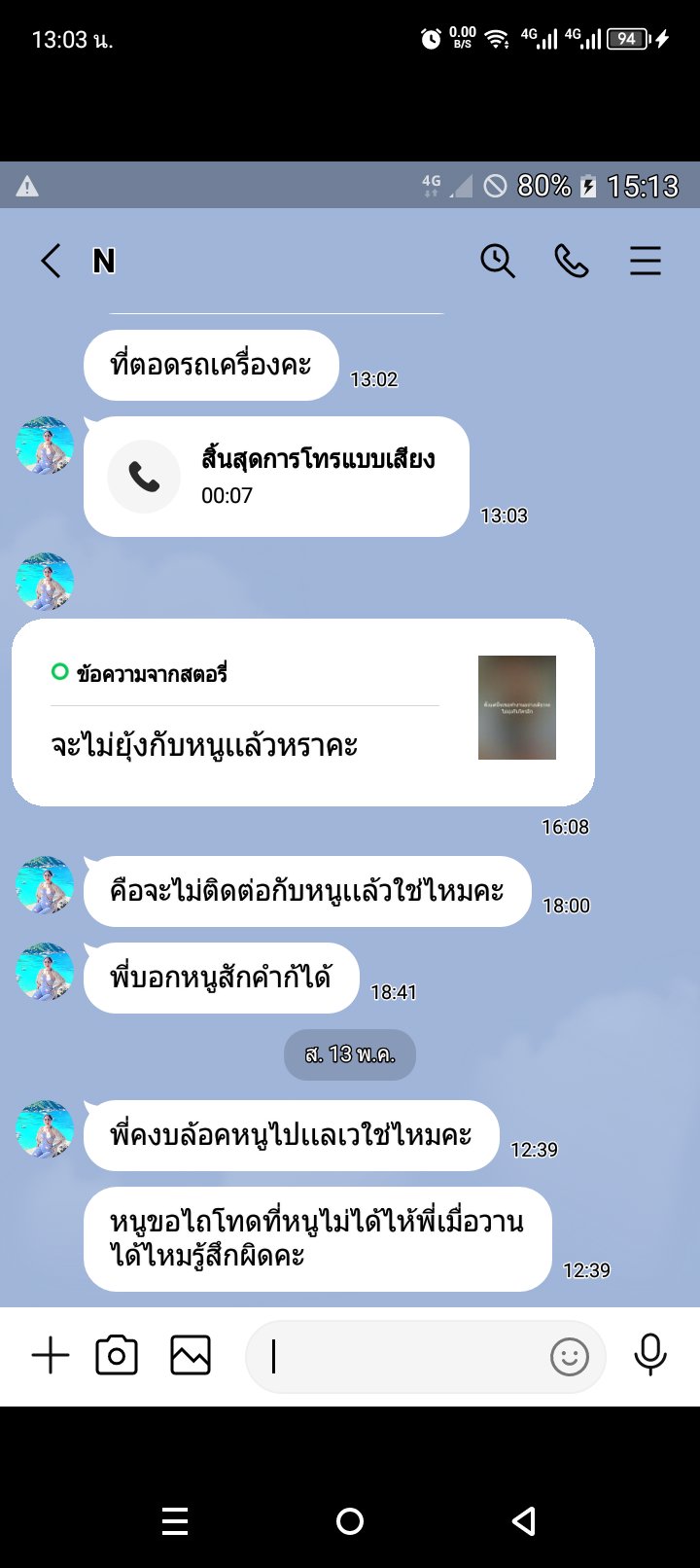This screenshot has width=700, height=1568.
Task: Open the attachment plus menu
Action: pos(51,1354)
